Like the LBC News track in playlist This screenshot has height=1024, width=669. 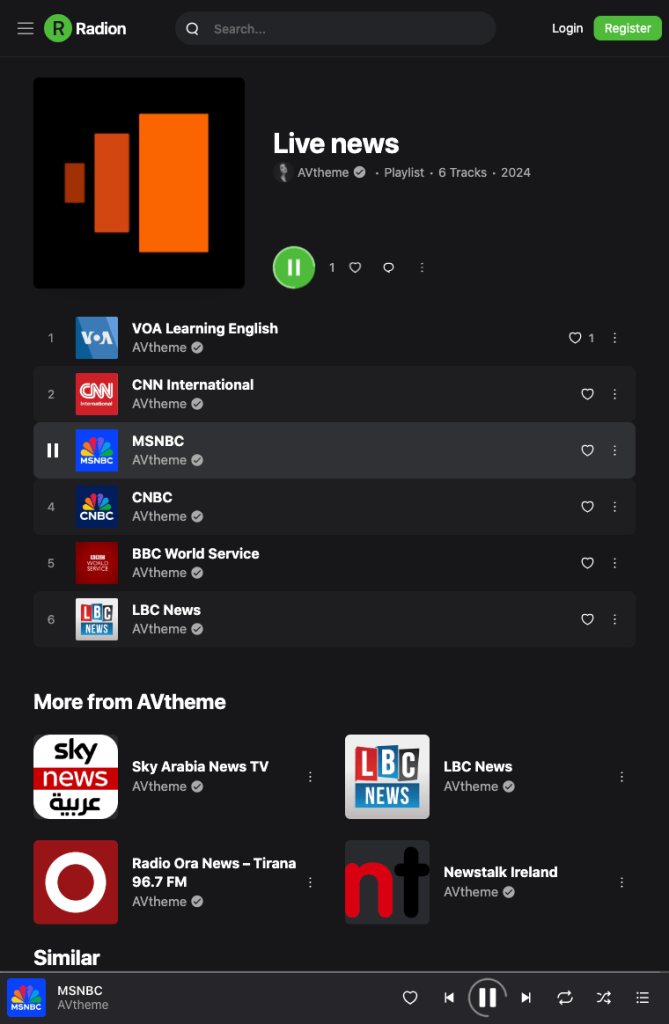587,619
